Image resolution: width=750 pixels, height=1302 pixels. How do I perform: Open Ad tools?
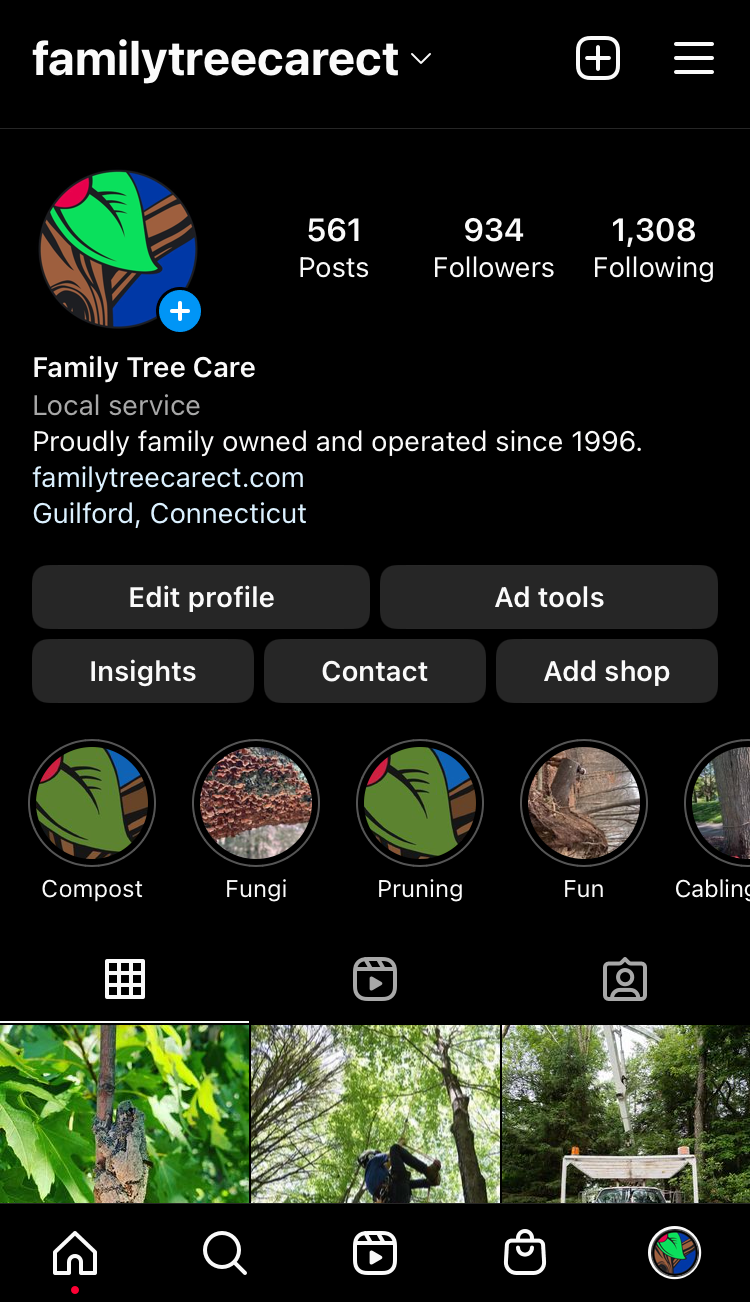click(x=549, y=597)
